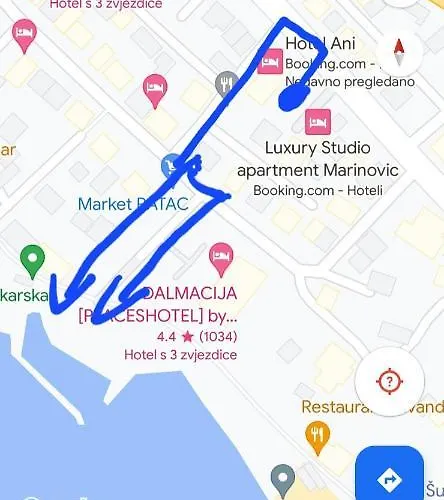This screenshot has height=500, width=444.
Task: Tap the grey restaurant pin near Hotel Ani
Action: [x=227, y=84]
